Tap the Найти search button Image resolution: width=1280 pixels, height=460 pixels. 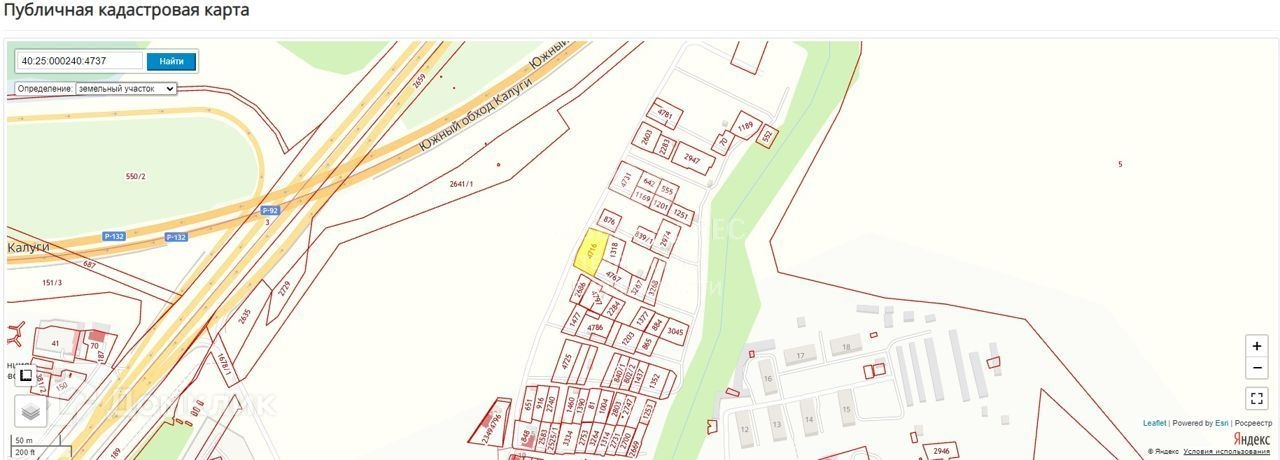pyautogui.click(x=171, y=61)
